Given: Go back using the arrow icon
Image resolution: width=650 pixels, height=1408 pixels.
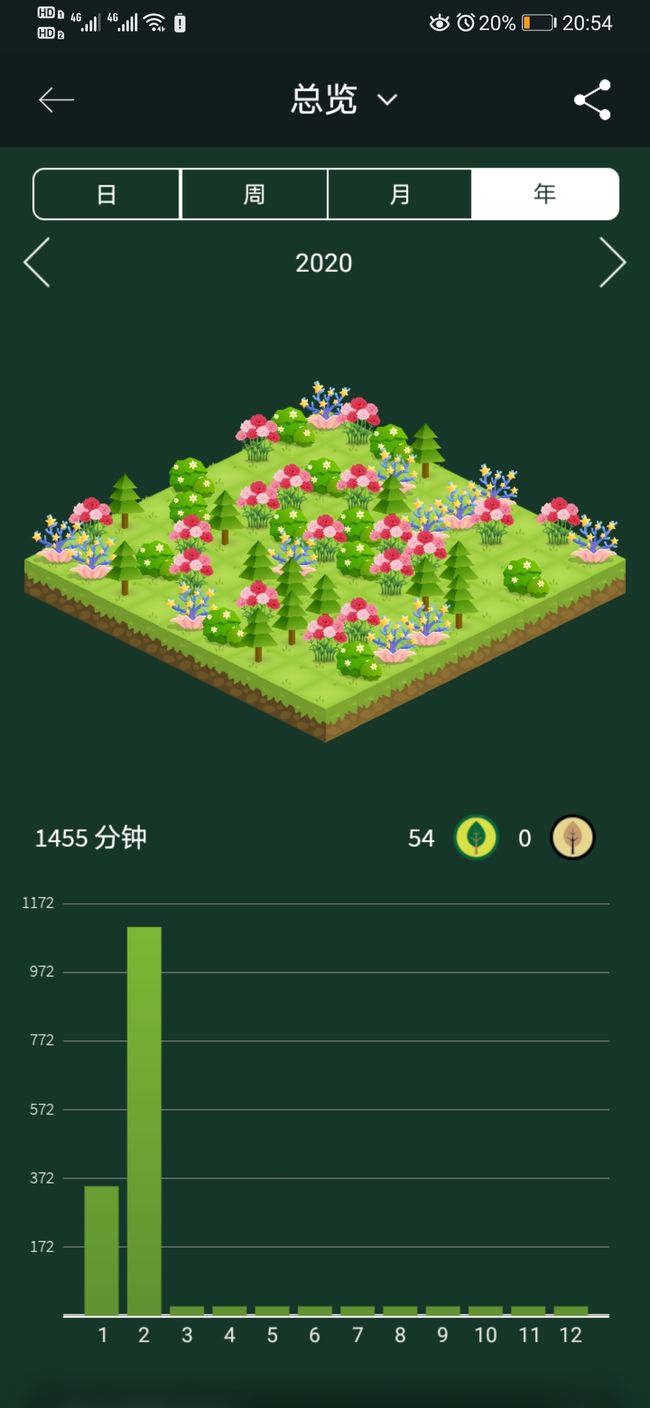Looking at the screenshot, I should (56, 99).
